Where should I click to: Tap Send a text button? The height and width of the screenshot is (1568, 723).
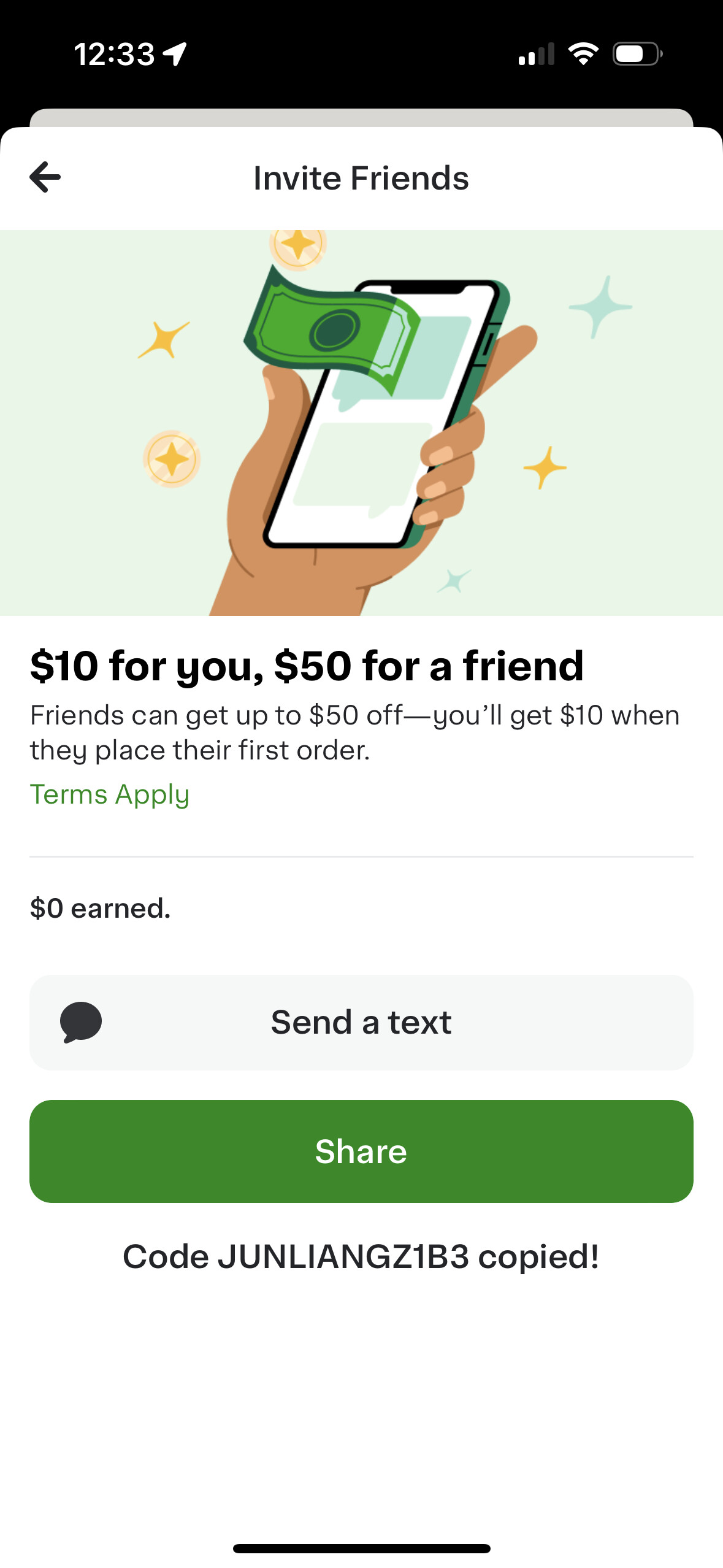coord(361,1023)
